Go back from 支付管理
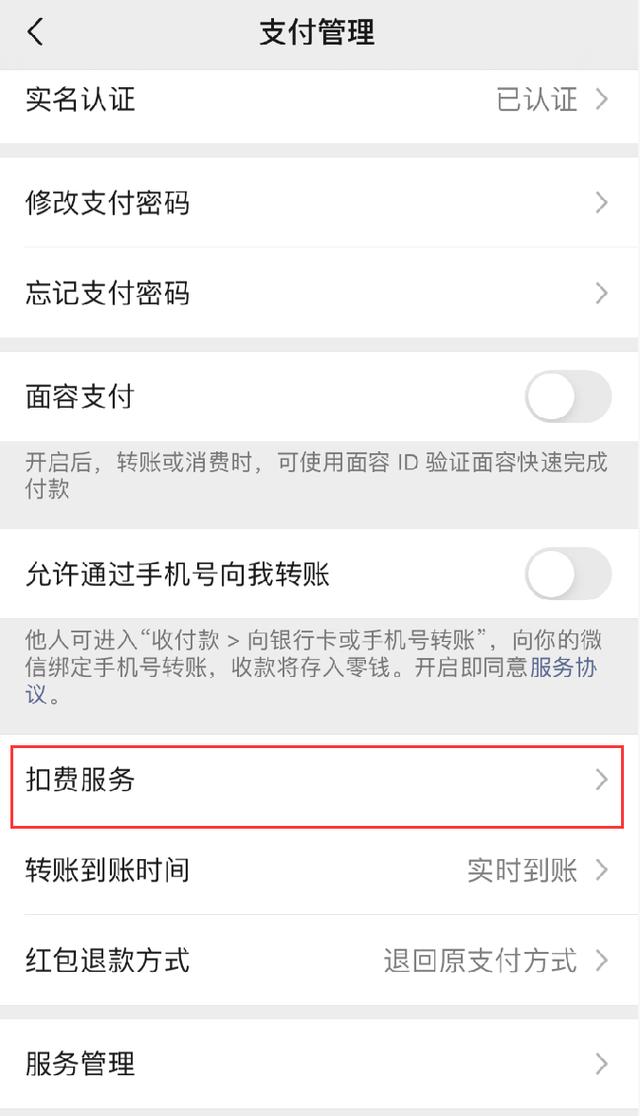Viewport: 640px width, 1116px height. [x=36, y=32]
